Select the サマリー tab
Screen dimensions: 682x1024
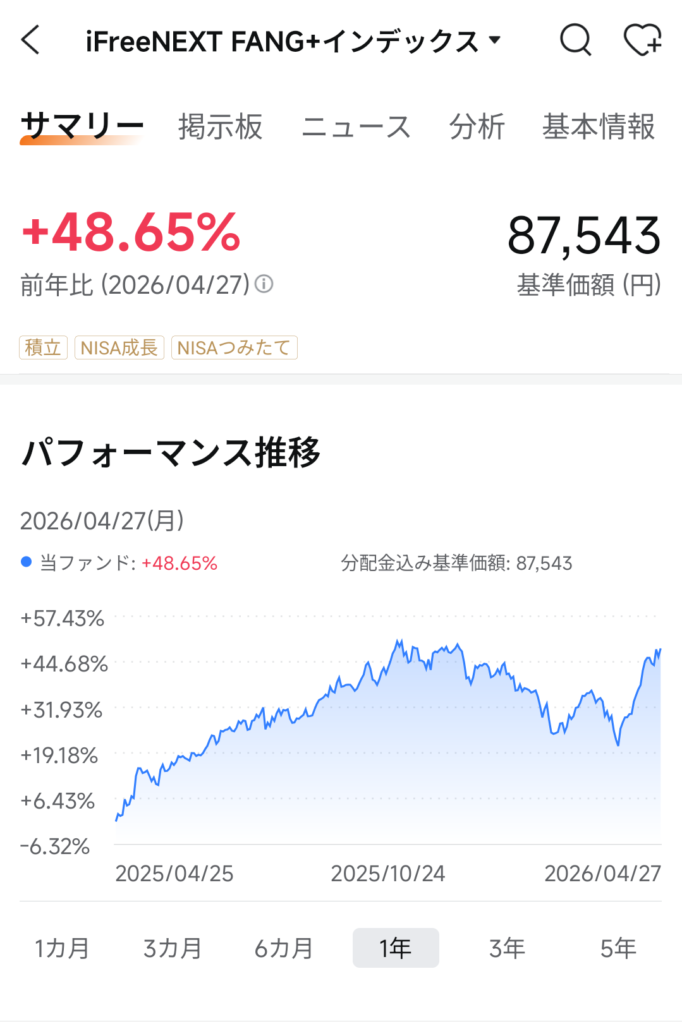pos(82,127)
